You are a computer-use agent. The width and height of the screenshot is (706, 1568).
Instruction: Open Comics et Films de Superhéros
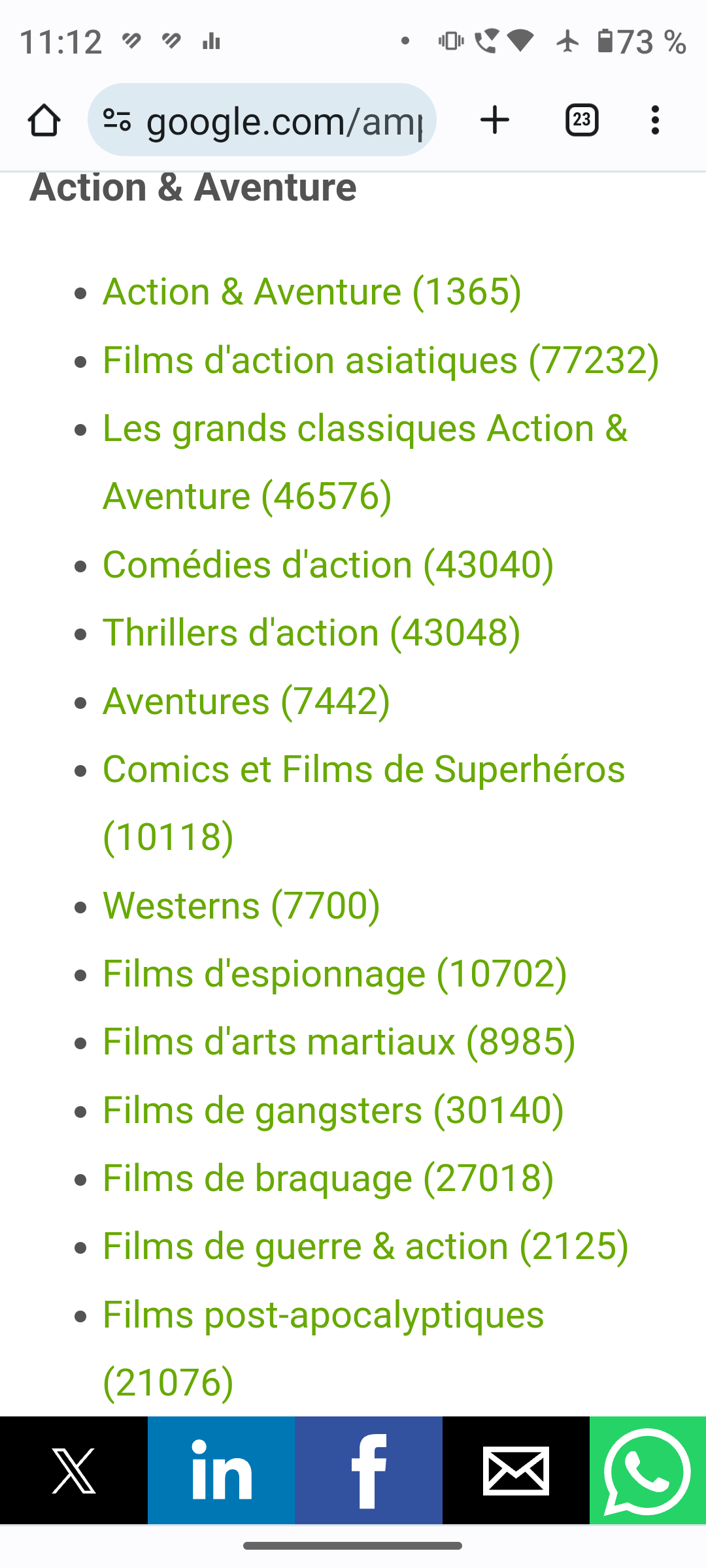(363, 770)
